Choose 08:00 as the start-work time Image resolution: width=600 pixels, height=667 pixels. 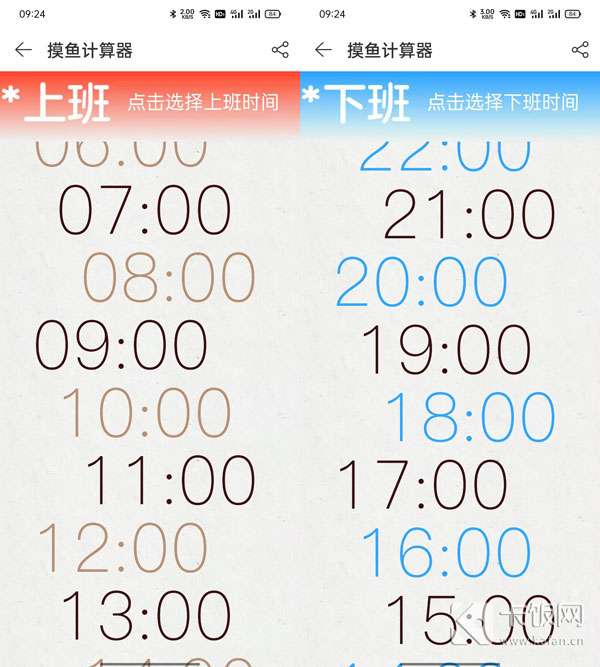pos(169,278)
